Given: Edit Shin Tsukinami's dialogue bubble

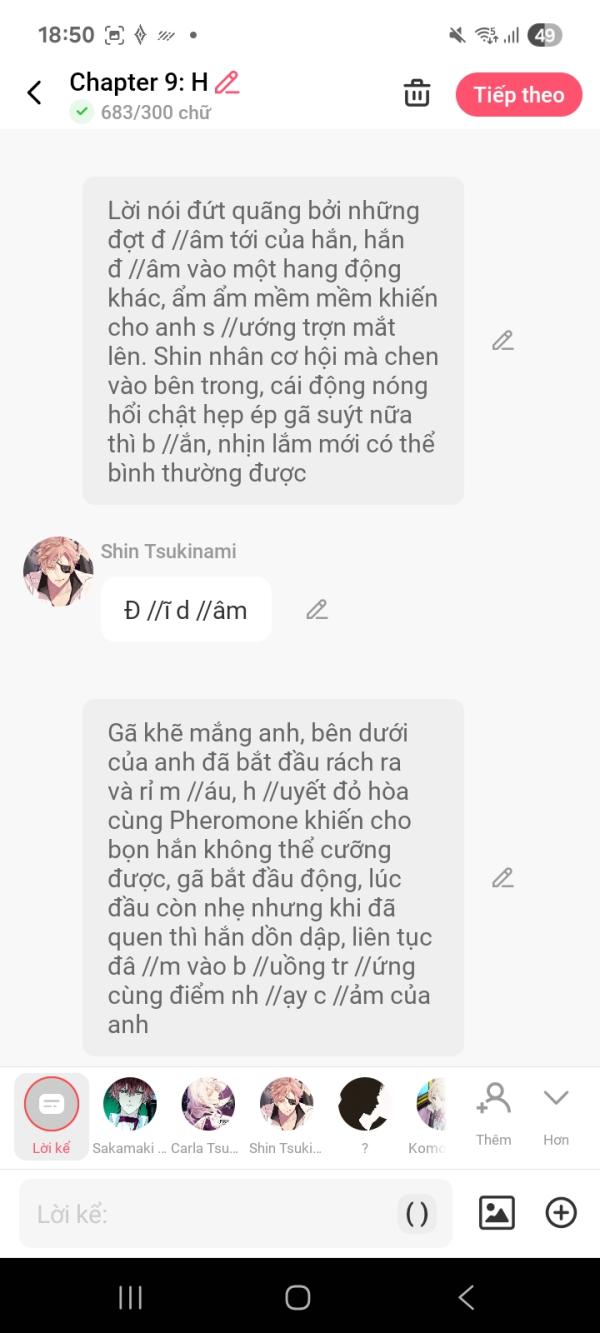Looking at the screenshot, I should (317, 609).
